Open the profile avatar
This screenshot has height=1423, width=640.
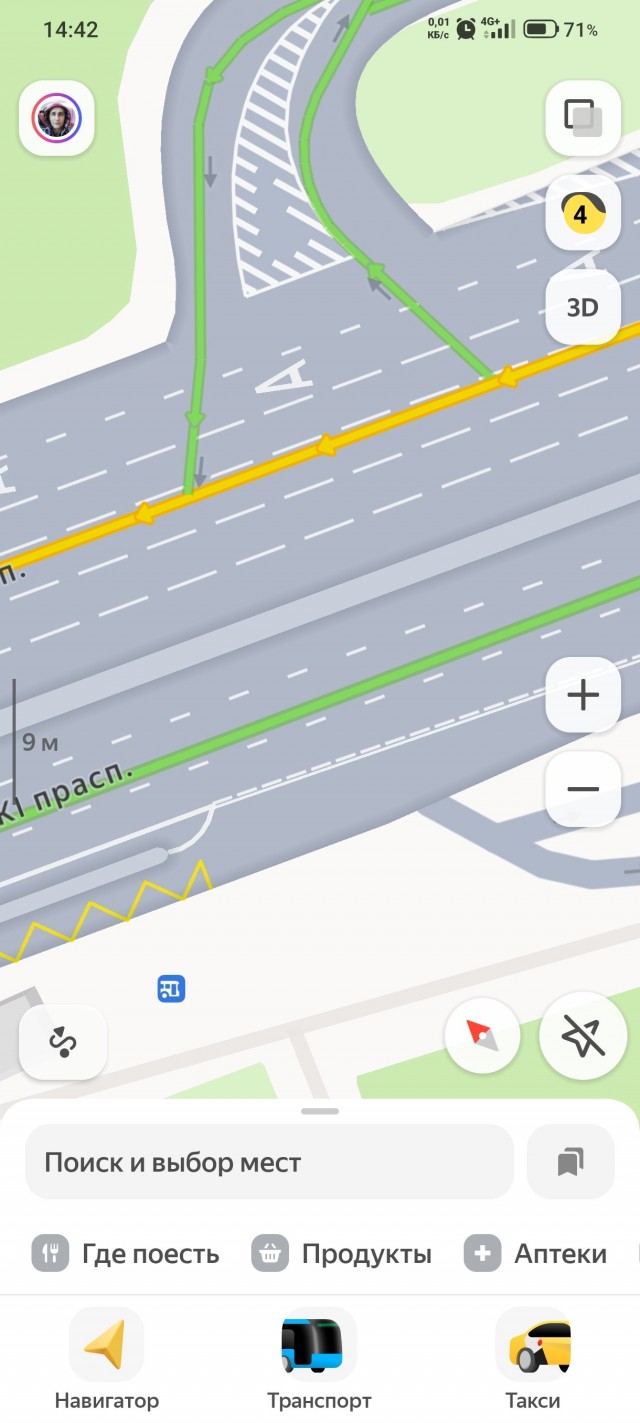[57, 118]
